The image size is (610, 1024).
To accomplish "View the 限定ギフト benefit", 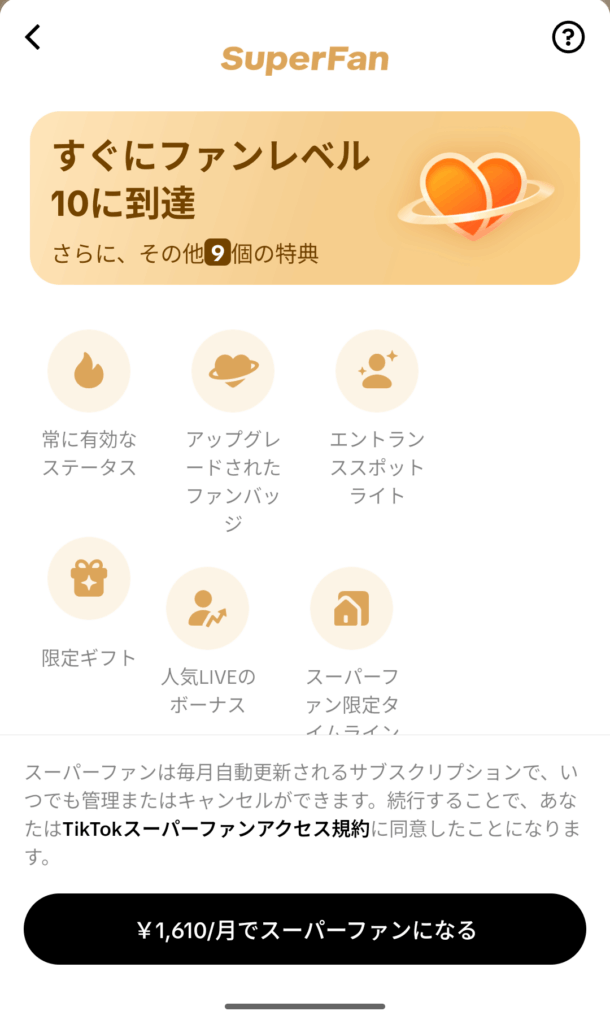I will pos(89,579).
